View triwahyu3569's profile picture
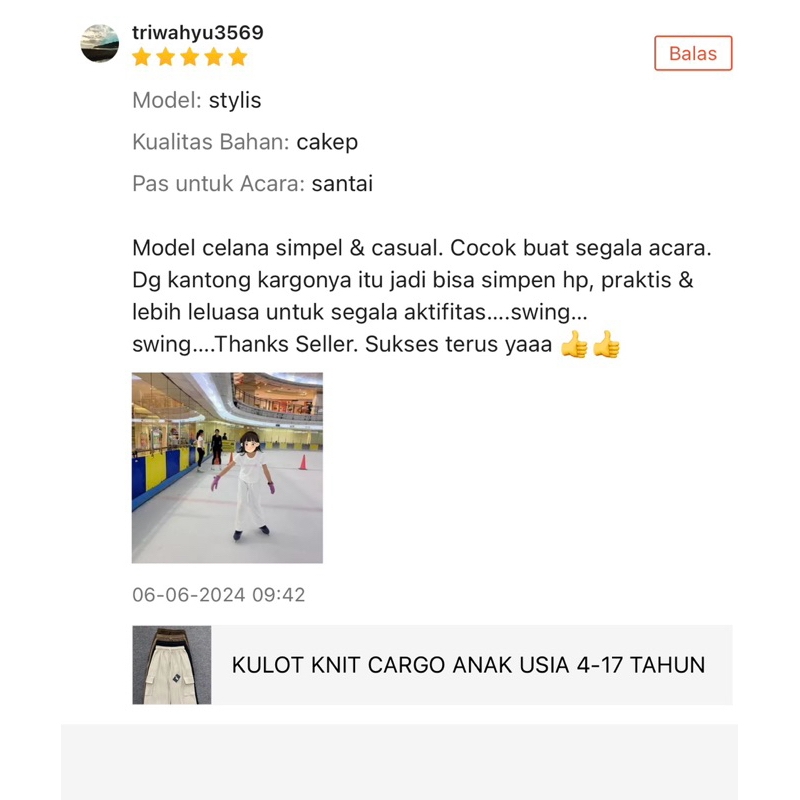800x800 pixels. click(100, 43)
